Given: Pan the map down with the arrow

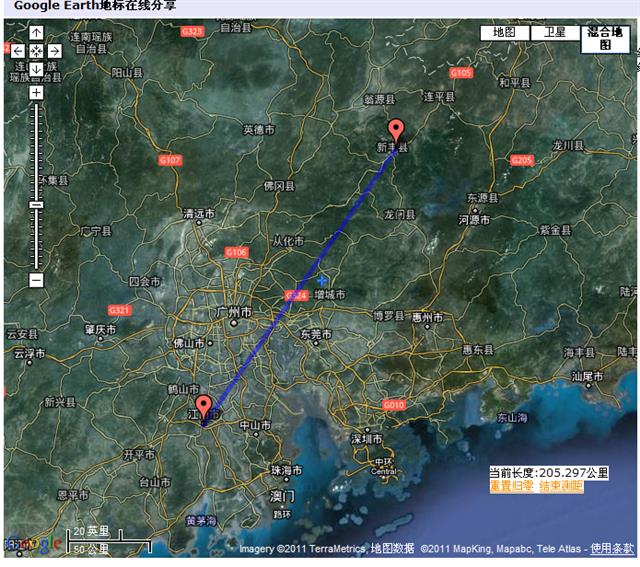Looking at the screenshot, I should [36, 68].
